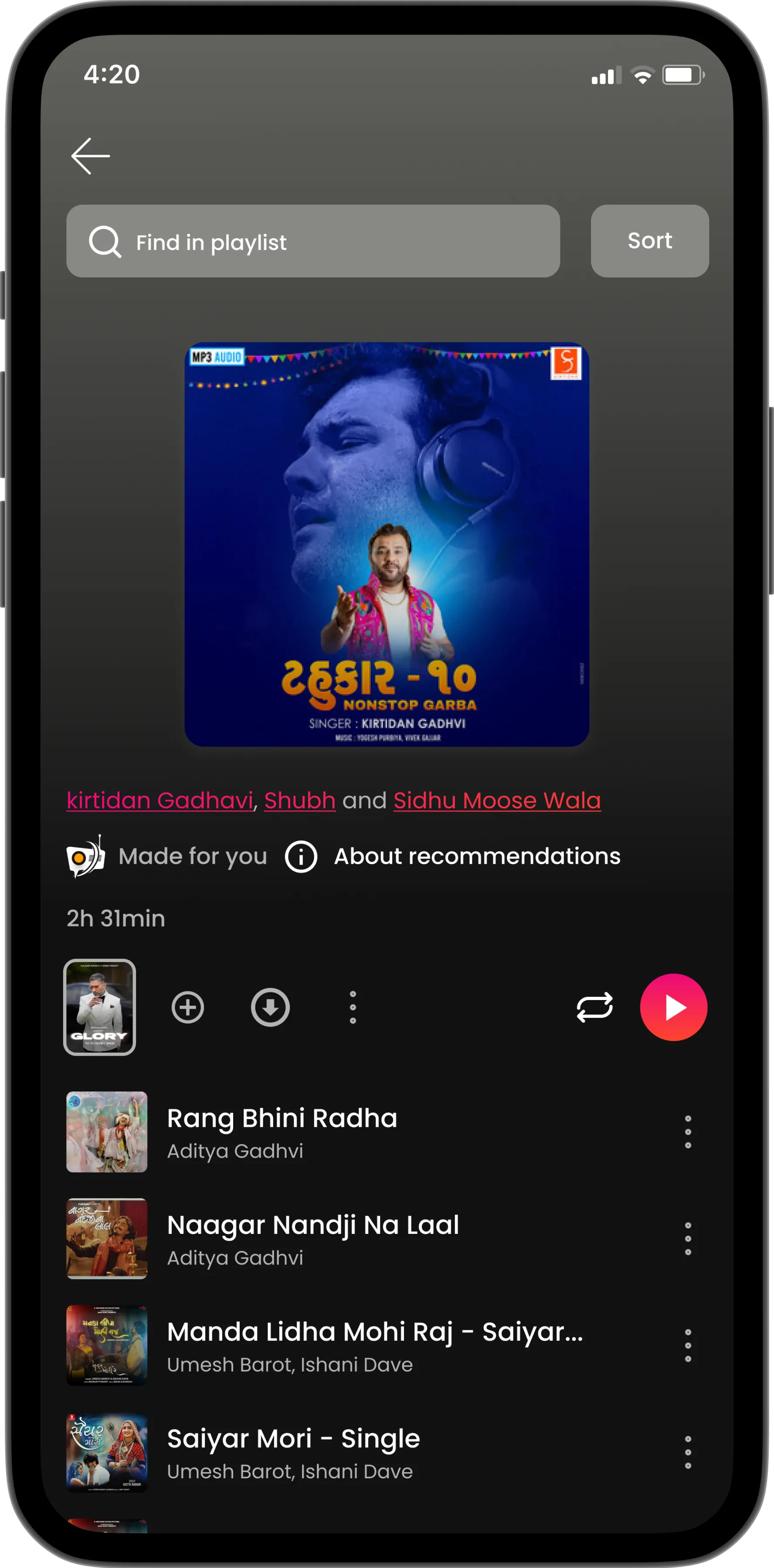Play the playlist
774x1568 pixels.
pyautogui.click(x=673, y=1007)
